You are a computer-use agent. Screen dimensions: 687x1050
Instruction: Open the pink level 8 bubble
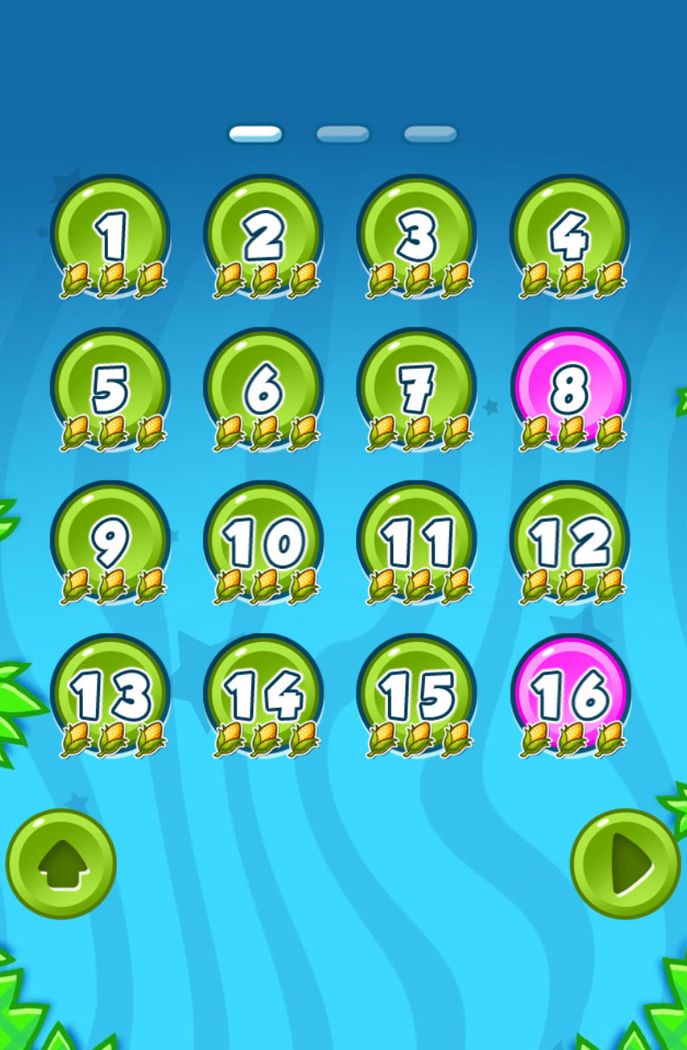pos(569,389)
